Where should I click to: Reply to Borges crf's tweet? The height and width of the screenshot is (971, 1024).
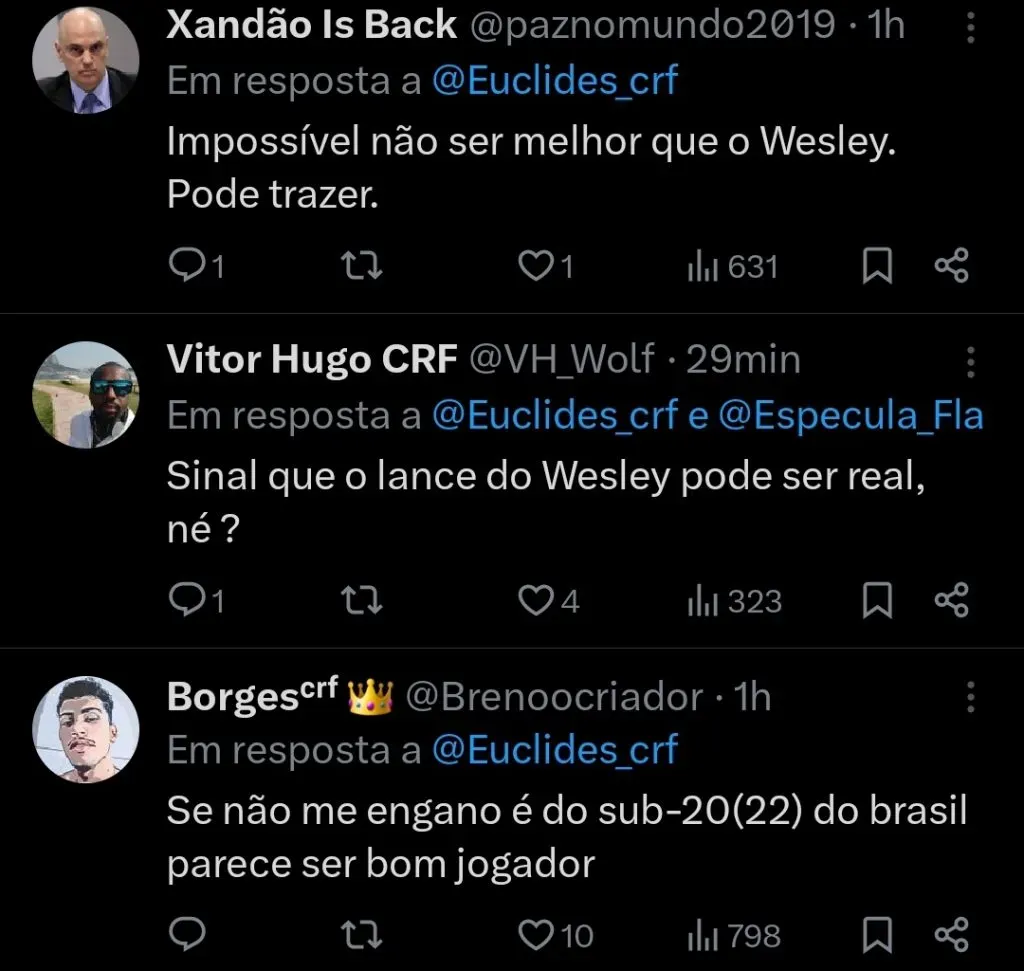coord(187,935)
